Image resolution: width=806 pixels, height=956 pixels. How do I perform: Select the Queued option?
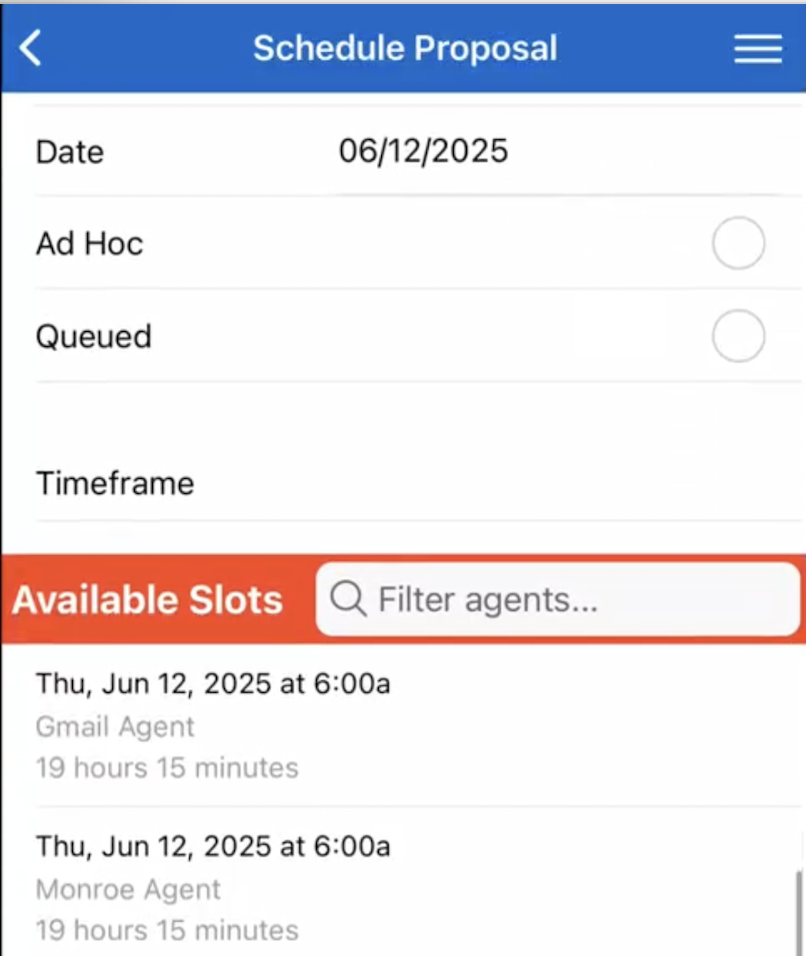(738, 337)
